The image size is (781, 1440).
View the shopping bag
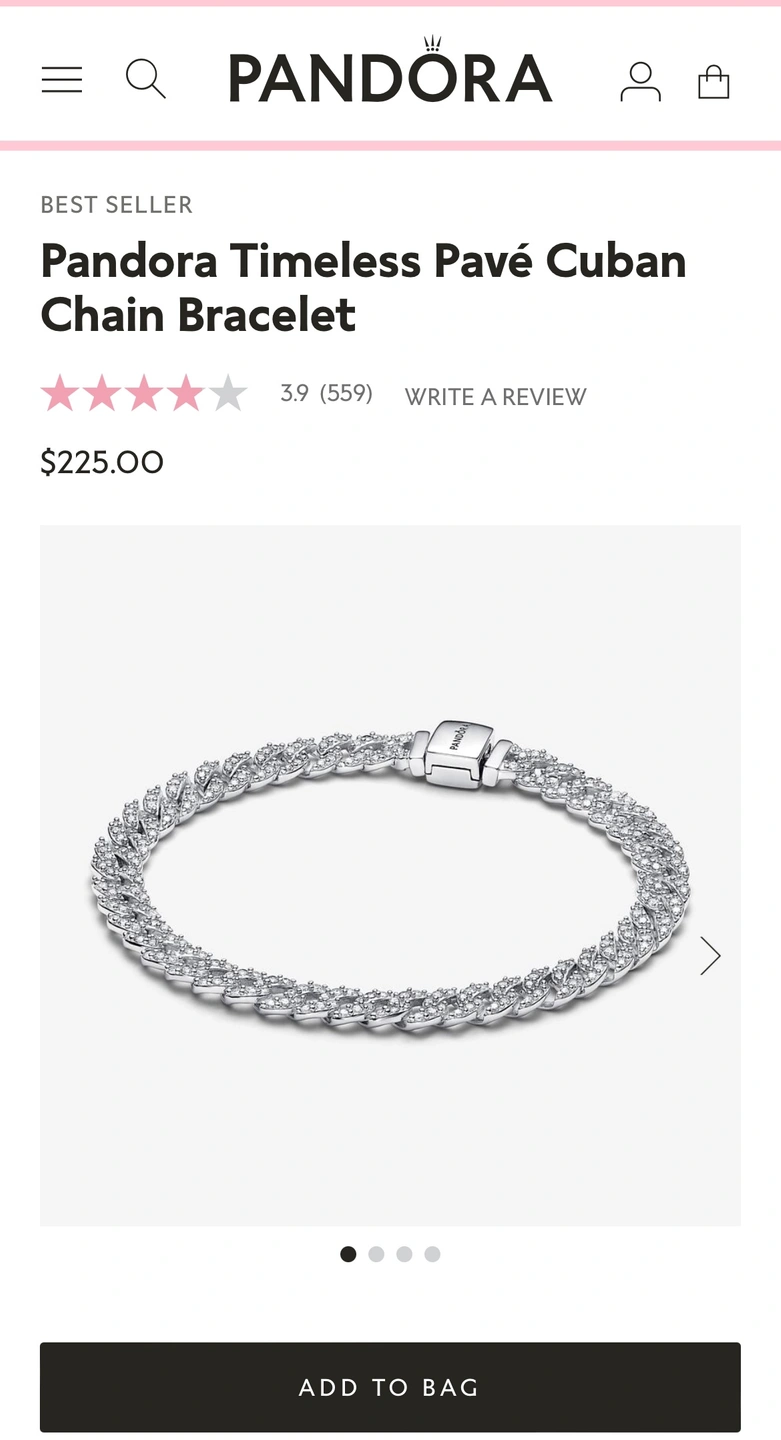tap(713, 81)
